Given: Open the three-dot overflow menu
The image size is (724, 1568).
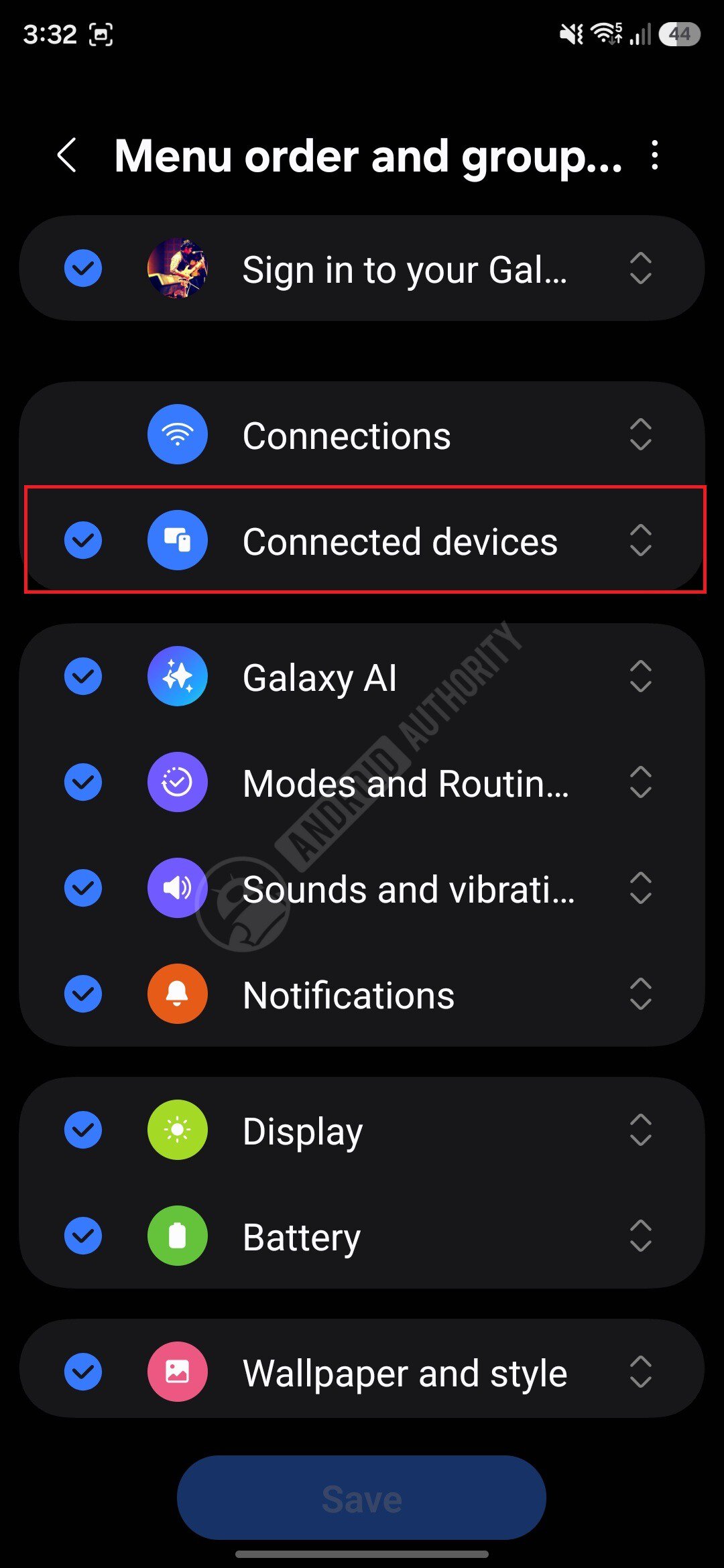Looking at the screenshot, I should [x=655, y=155].
